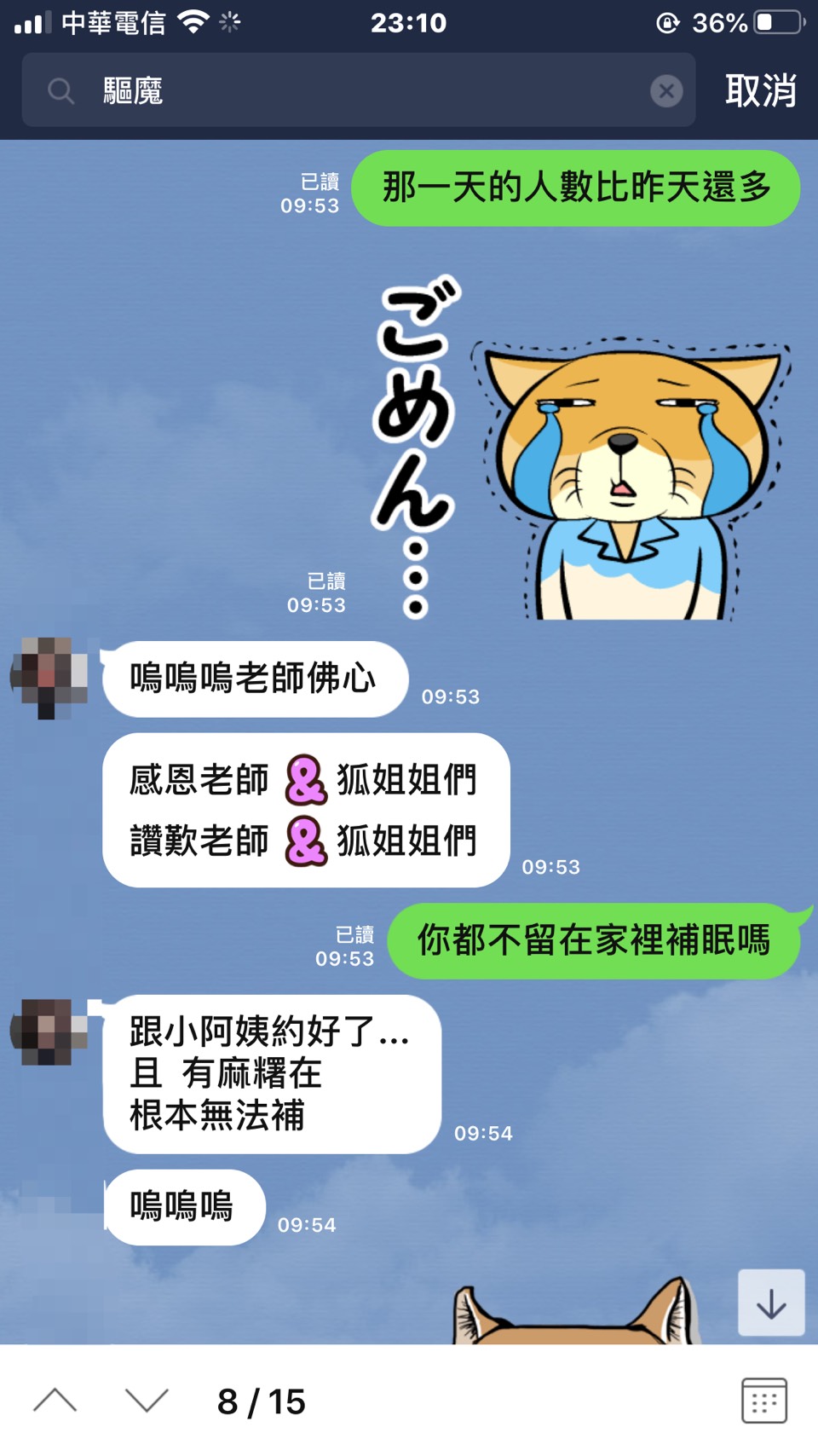Jump to the latest messages
Viewport: 818px width, 1456px height.
pos(771,1303)
